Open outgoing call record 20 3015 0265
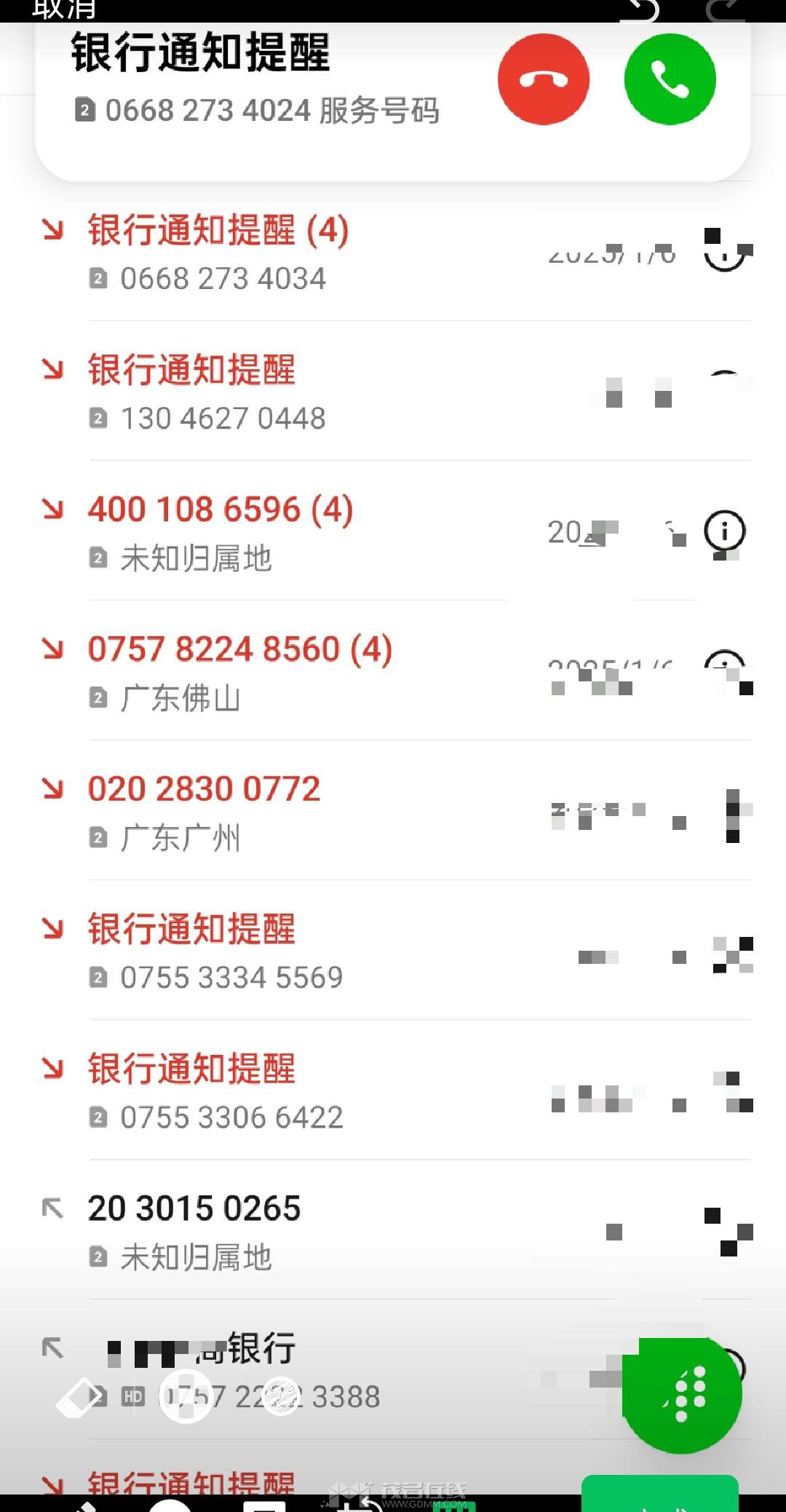 (x=291, y=1231)
